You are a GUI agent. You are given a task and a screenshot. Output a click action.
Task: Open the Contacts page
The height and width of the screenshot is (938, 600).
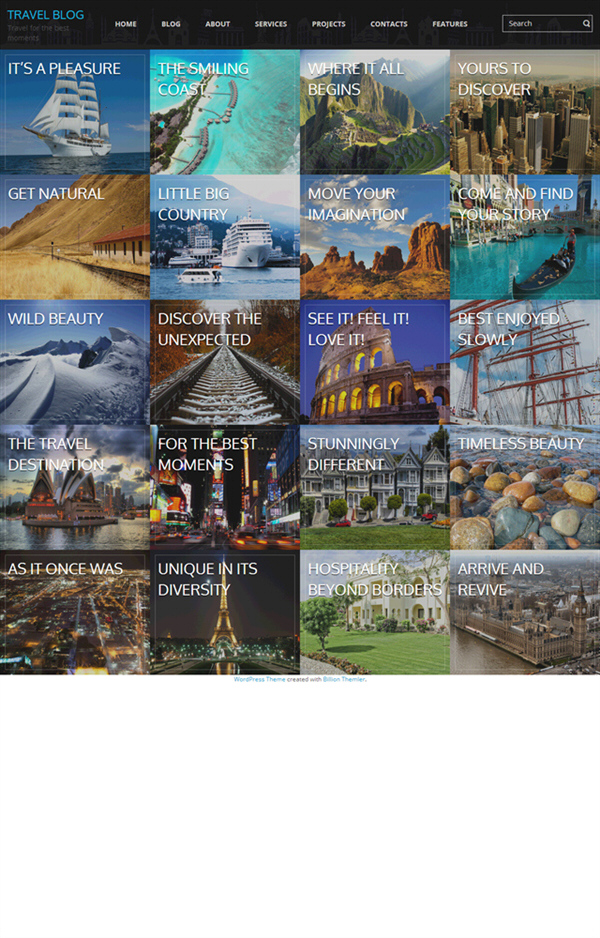389,24
